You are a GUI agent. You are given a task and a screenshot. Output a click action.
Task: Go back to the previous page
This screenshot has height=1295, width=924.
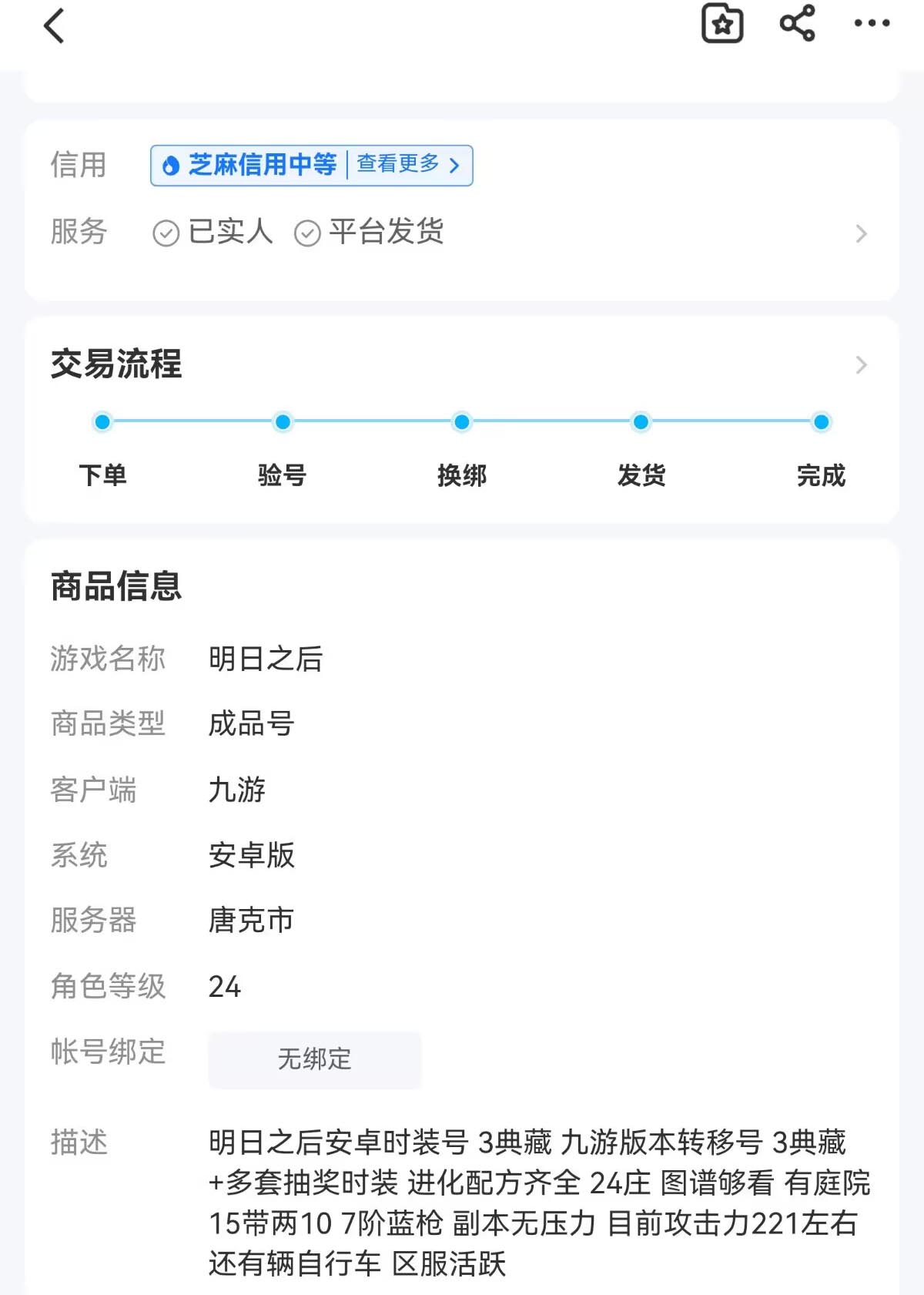[54, 25]
